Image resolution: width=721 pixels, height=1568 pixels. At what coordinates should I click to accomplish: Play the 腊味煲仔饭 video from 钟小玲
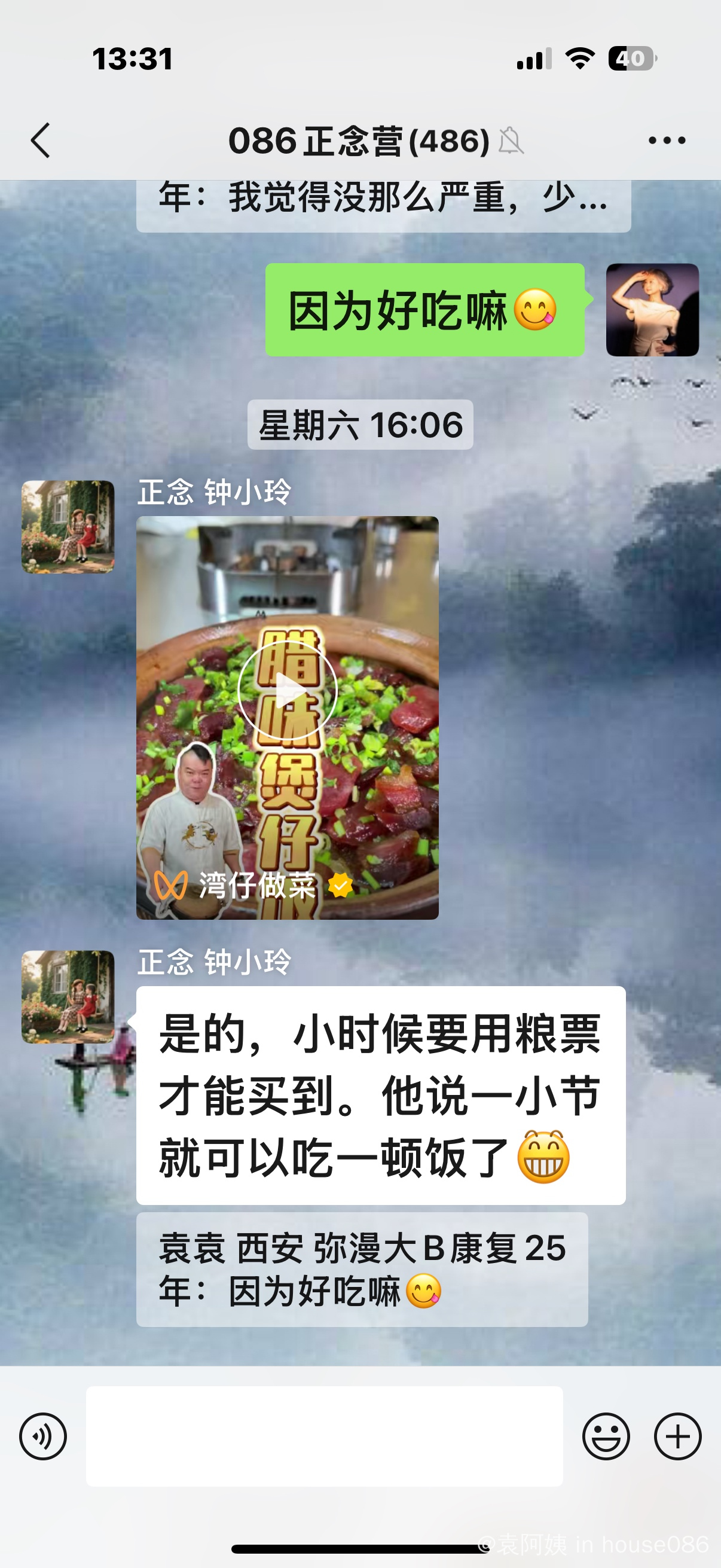(x=287, y=690)
